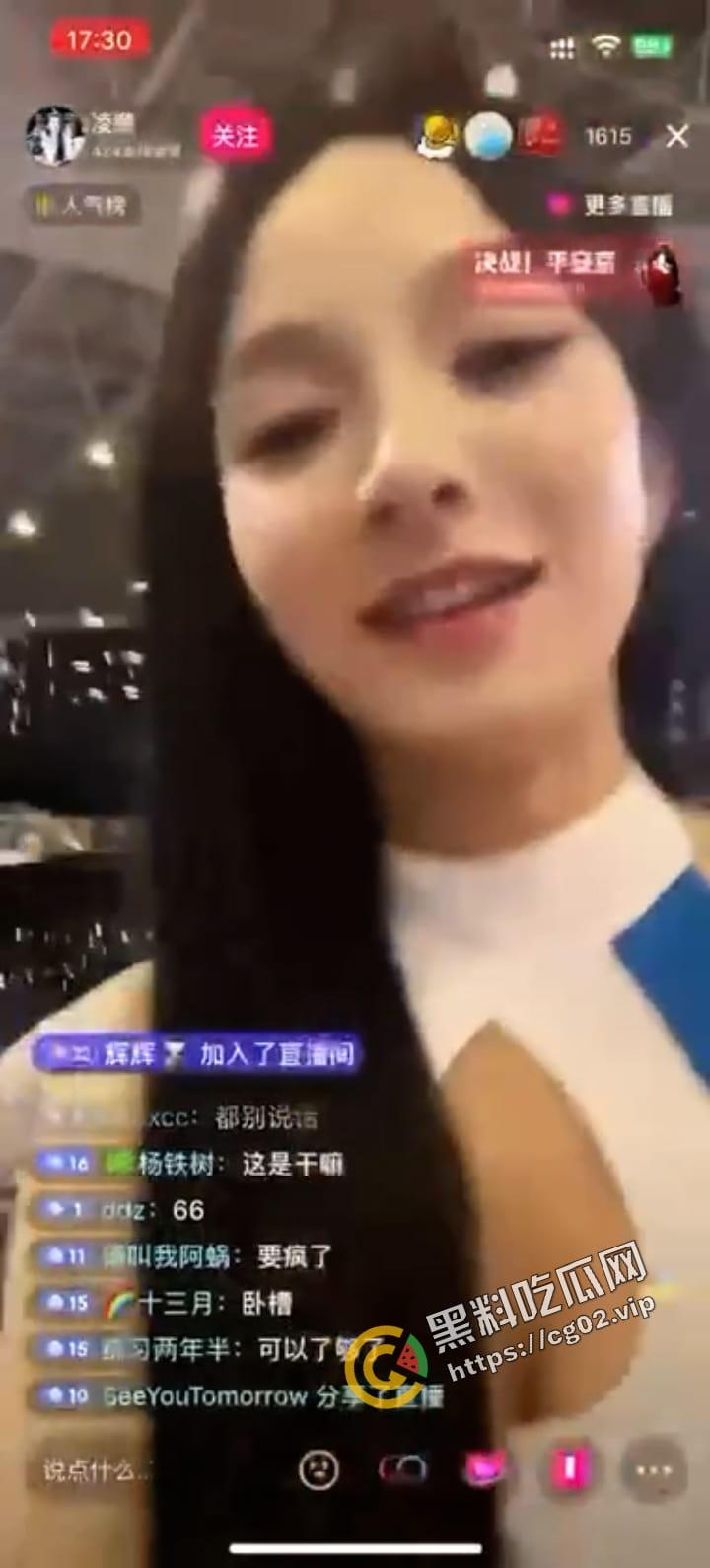The image size is (710, 1568).
Task: Follow the streamer with 关注 button
Action: point(235,135)
